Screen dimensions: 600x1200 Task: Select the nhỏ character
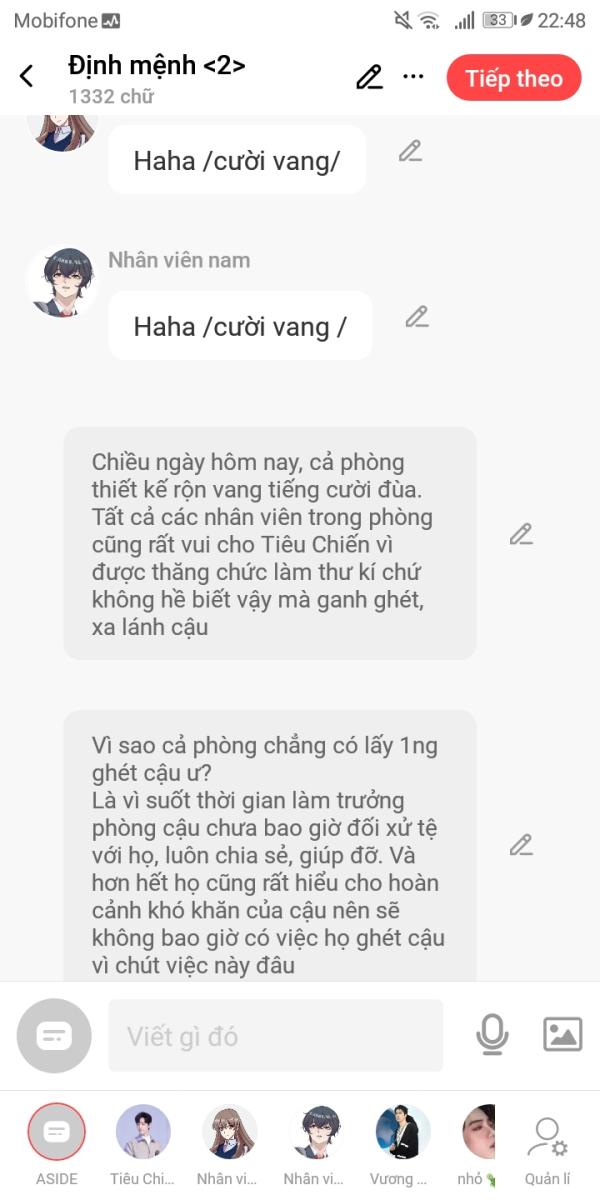click(x=479, y=1146)
